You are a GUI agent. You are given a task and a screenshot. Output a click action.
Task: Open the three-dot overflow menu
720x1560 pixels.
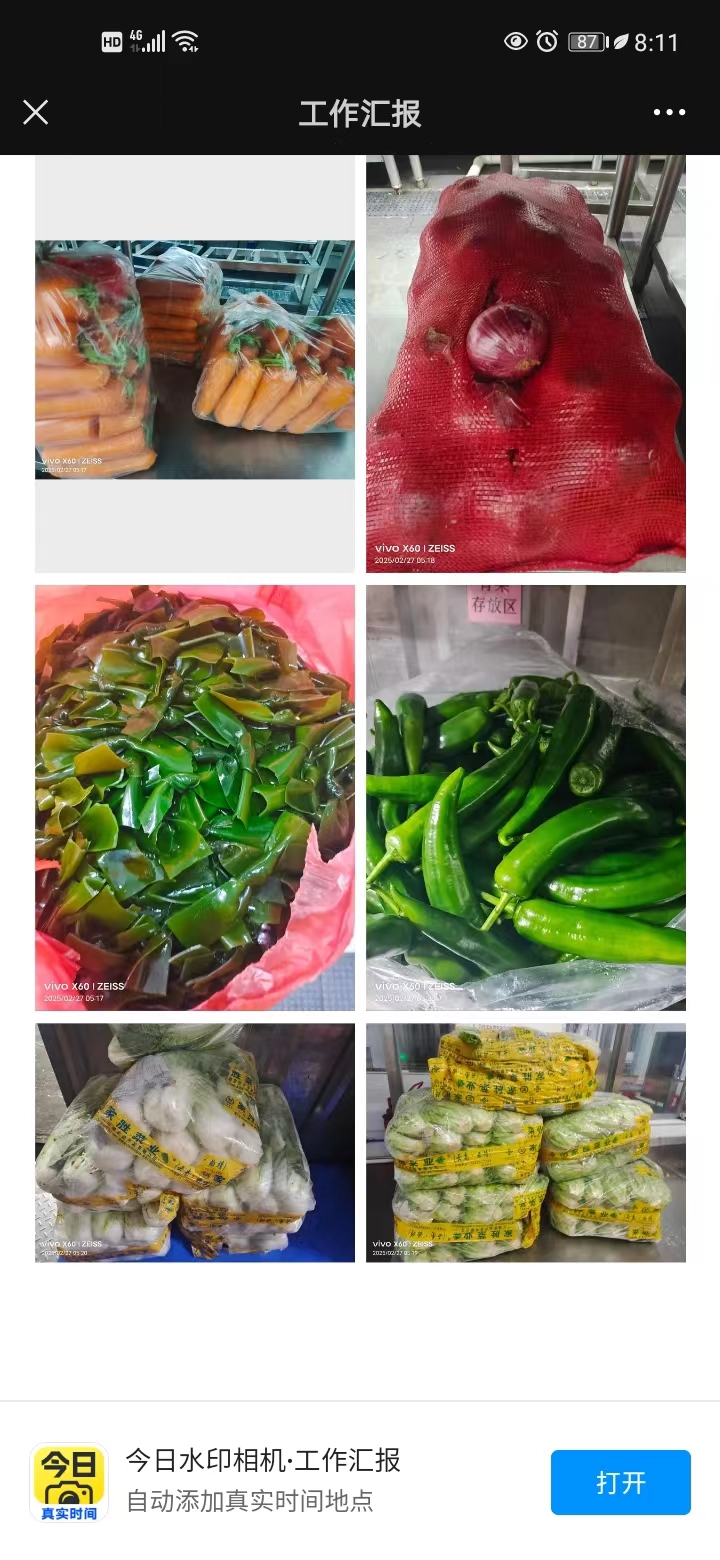pyautogui.click(x=669, y=112)
